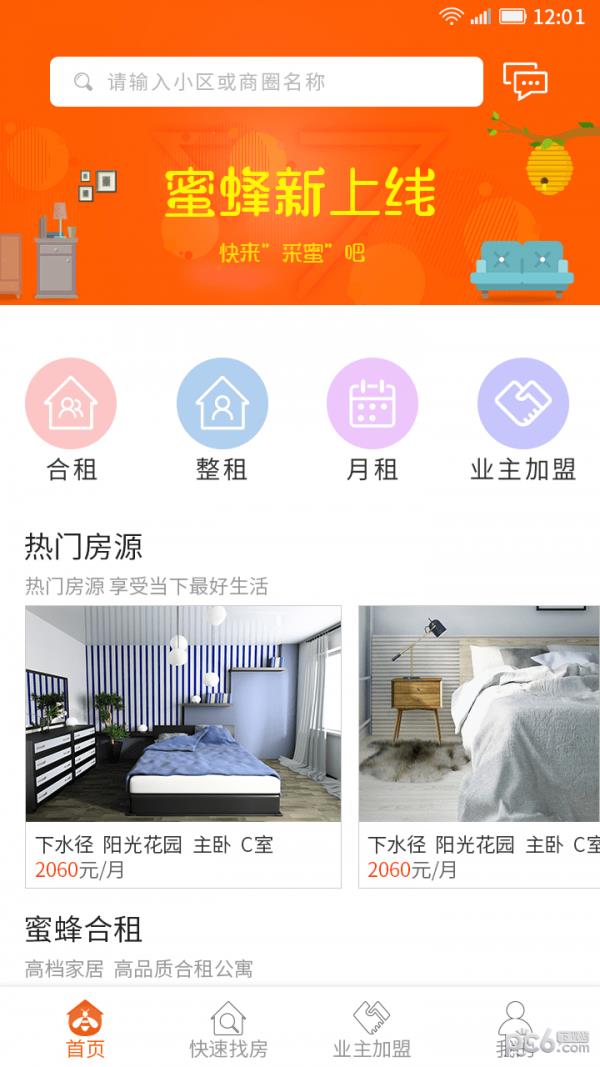Select the 合租 shared rental category
This screenshot has height=1067, width=600.
click(71, 420)
